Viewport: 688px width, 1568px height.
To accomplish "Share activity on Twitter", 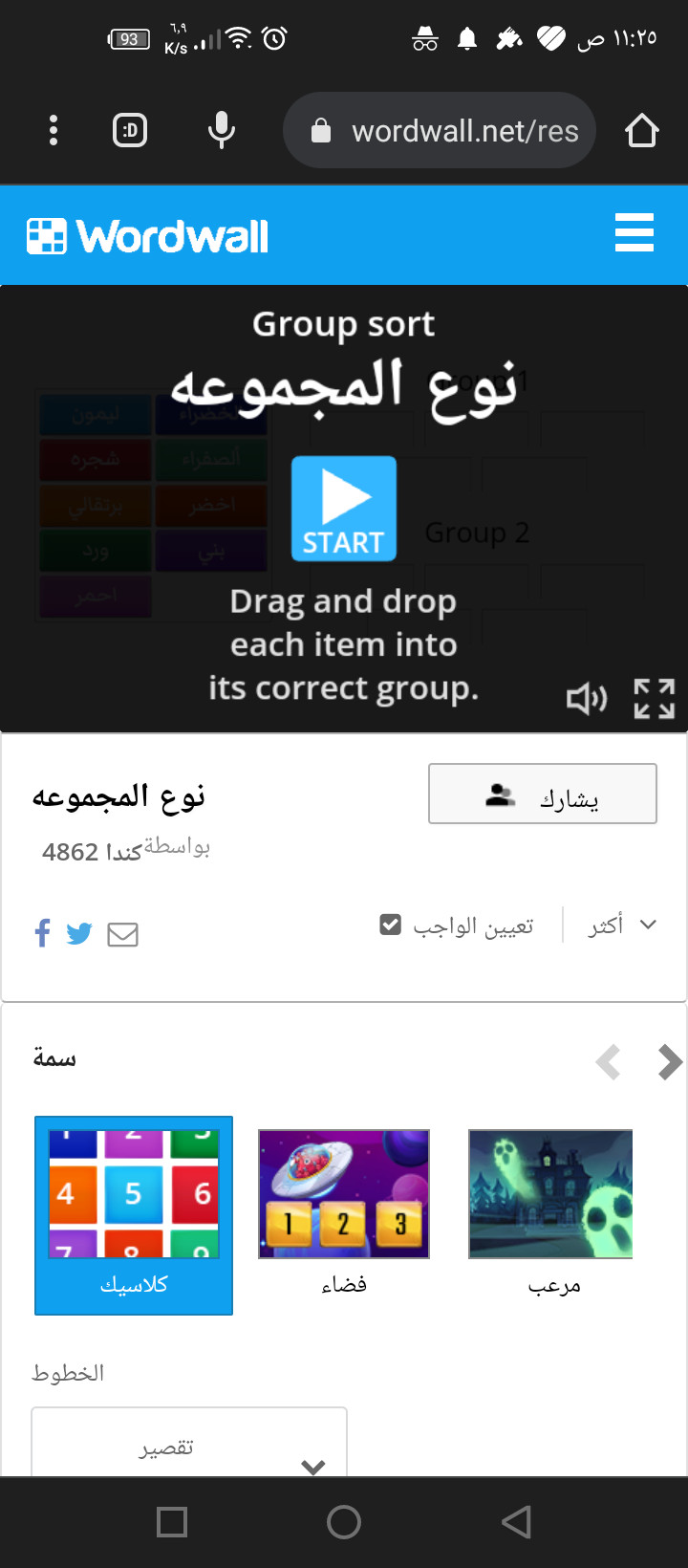I will coord(79,933).
